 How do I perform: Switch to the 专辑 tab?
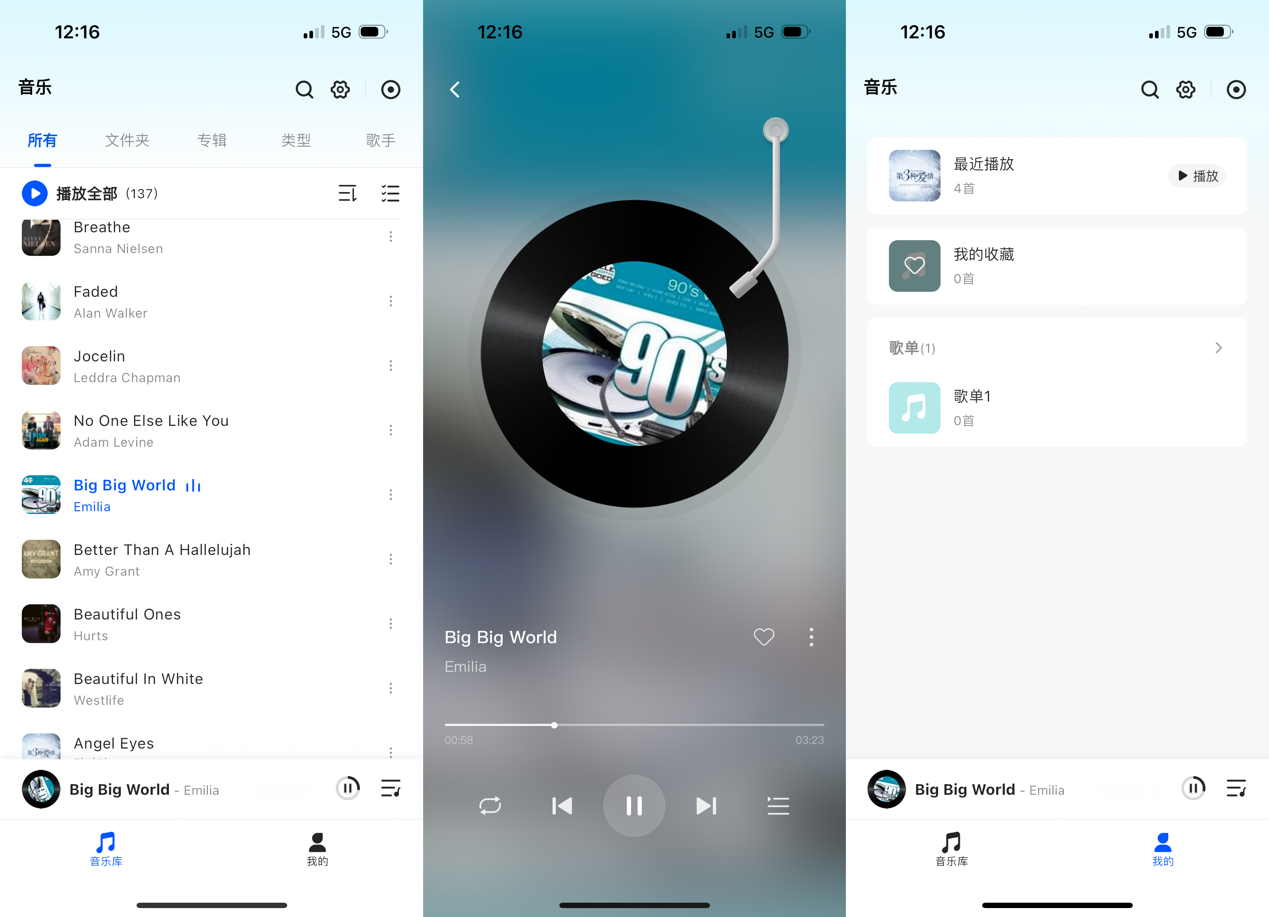tap(211, 141)
